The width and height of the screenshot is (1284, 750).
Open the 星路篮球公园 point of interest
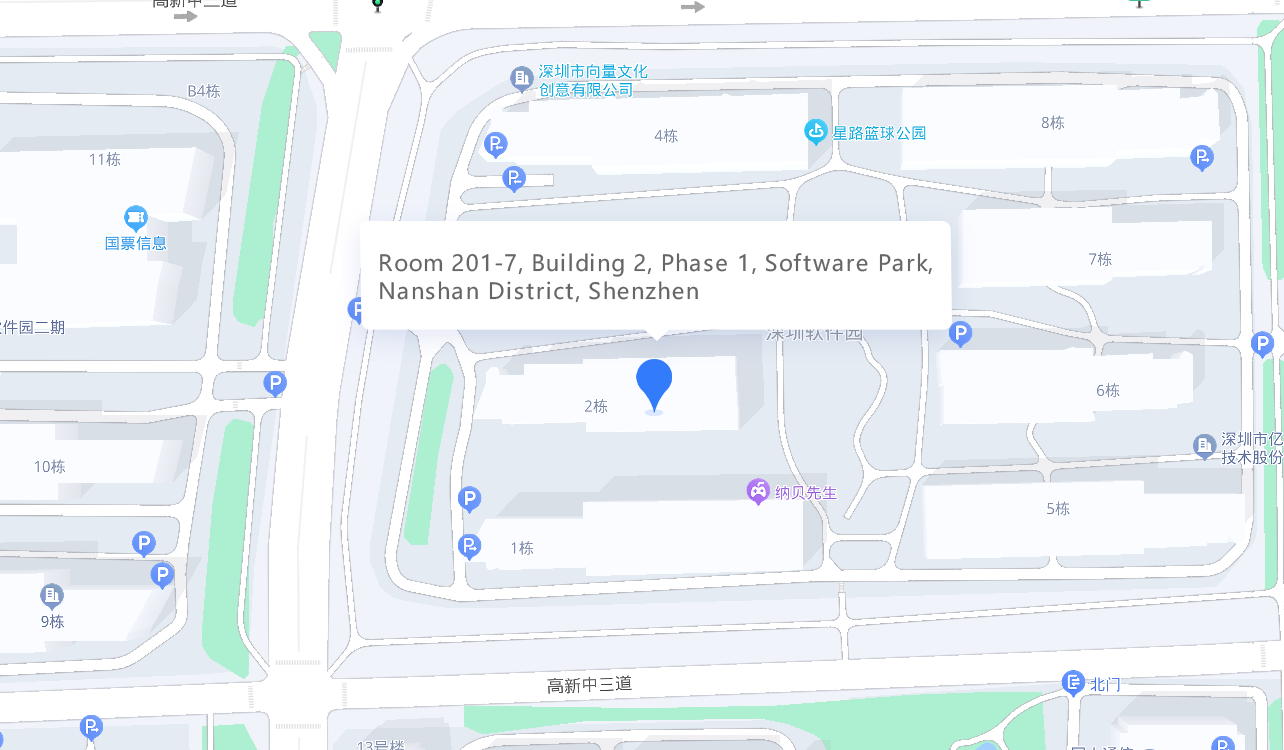click(817, 132)
